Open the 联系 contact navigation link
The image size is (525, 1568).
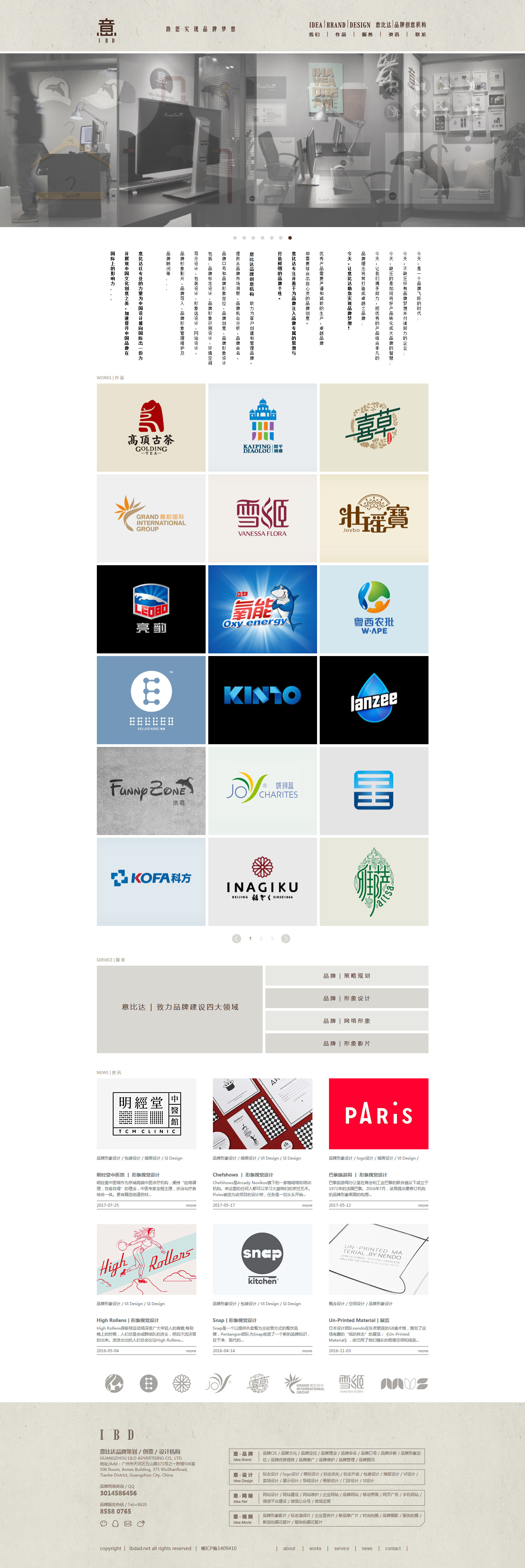(420, 35)
